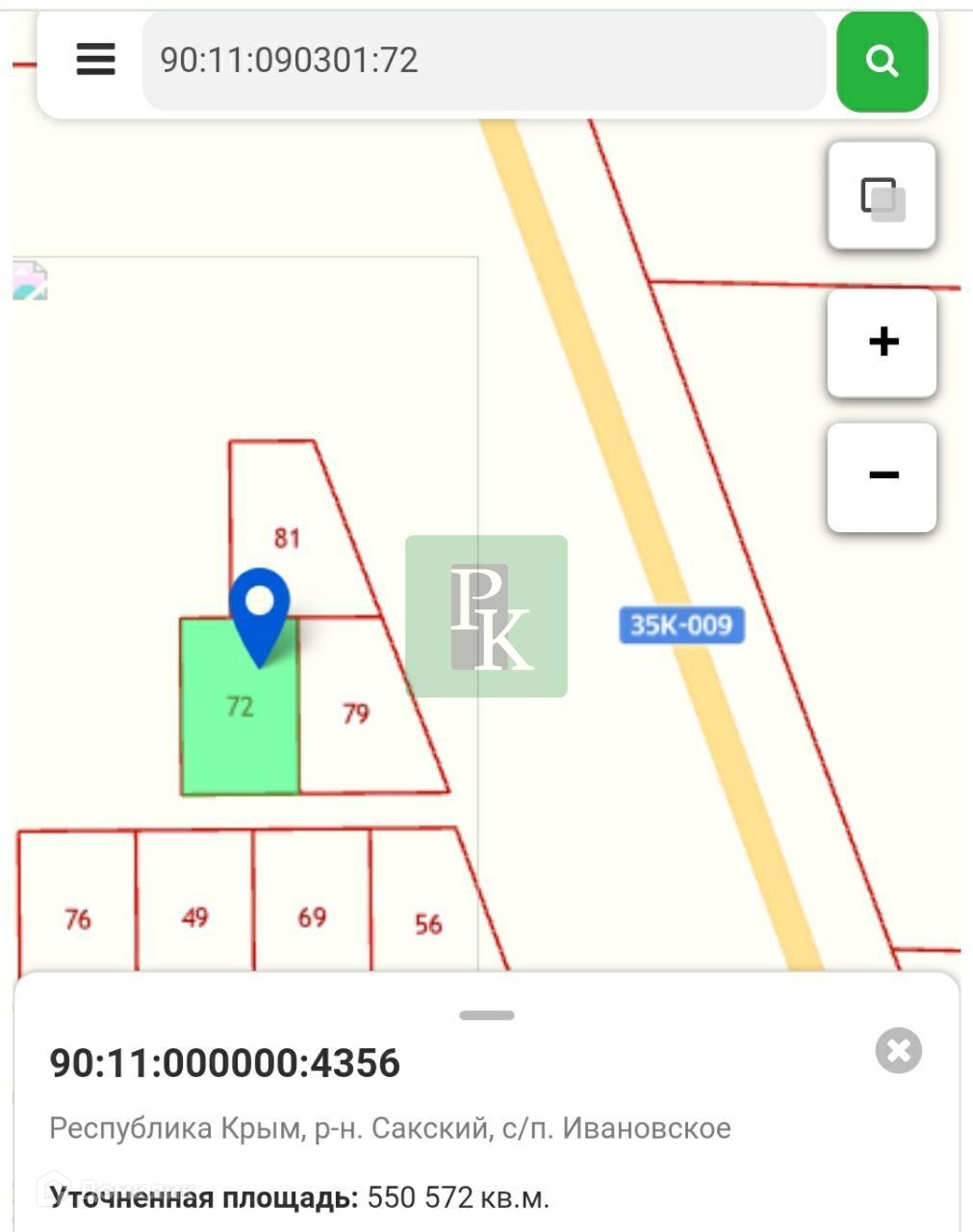Zoom in on the map
The image size is (973, 1232).
(x=882, y=343)
